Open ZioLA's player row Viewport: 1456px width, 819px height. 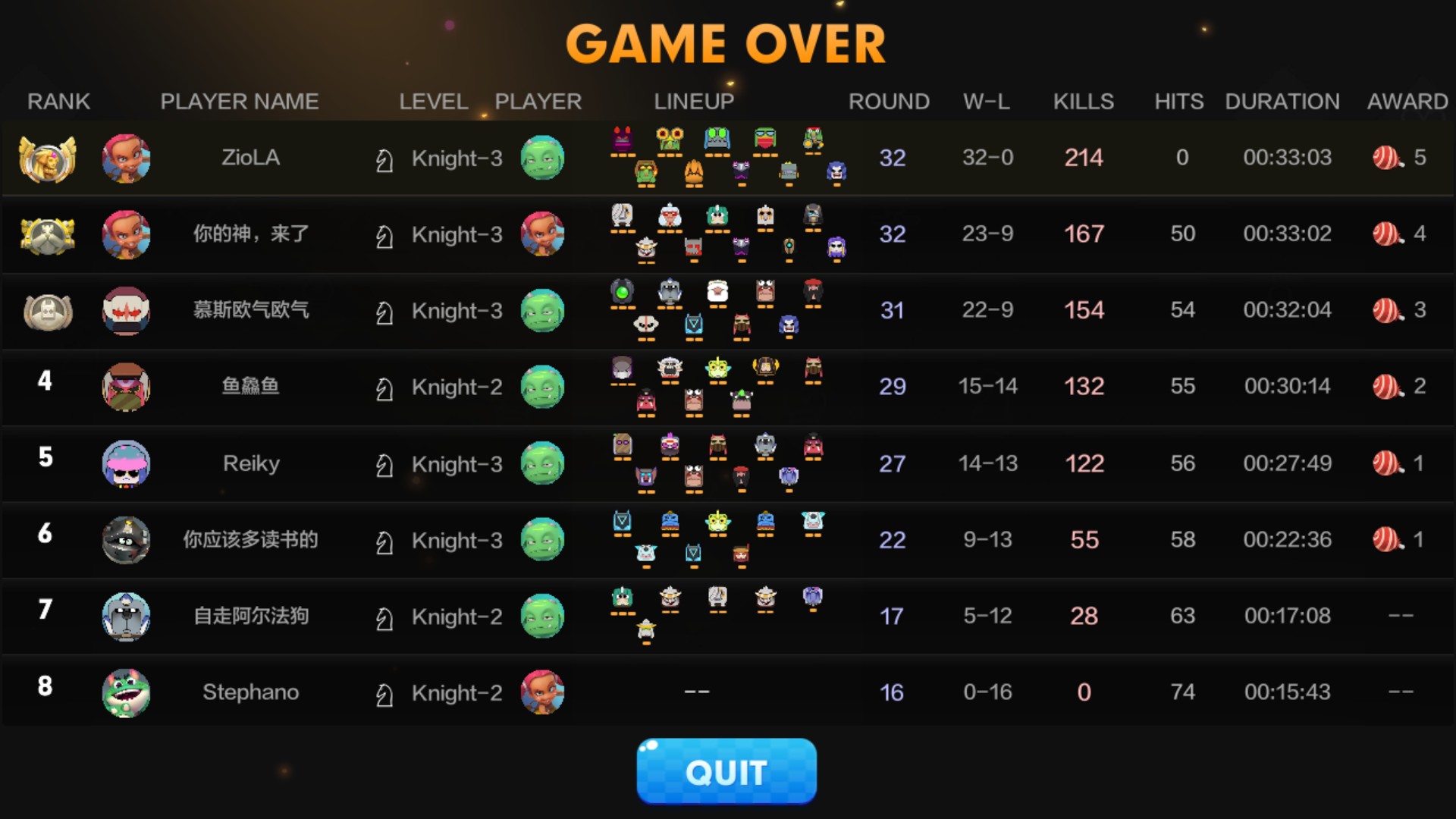(x=250, y=158)
